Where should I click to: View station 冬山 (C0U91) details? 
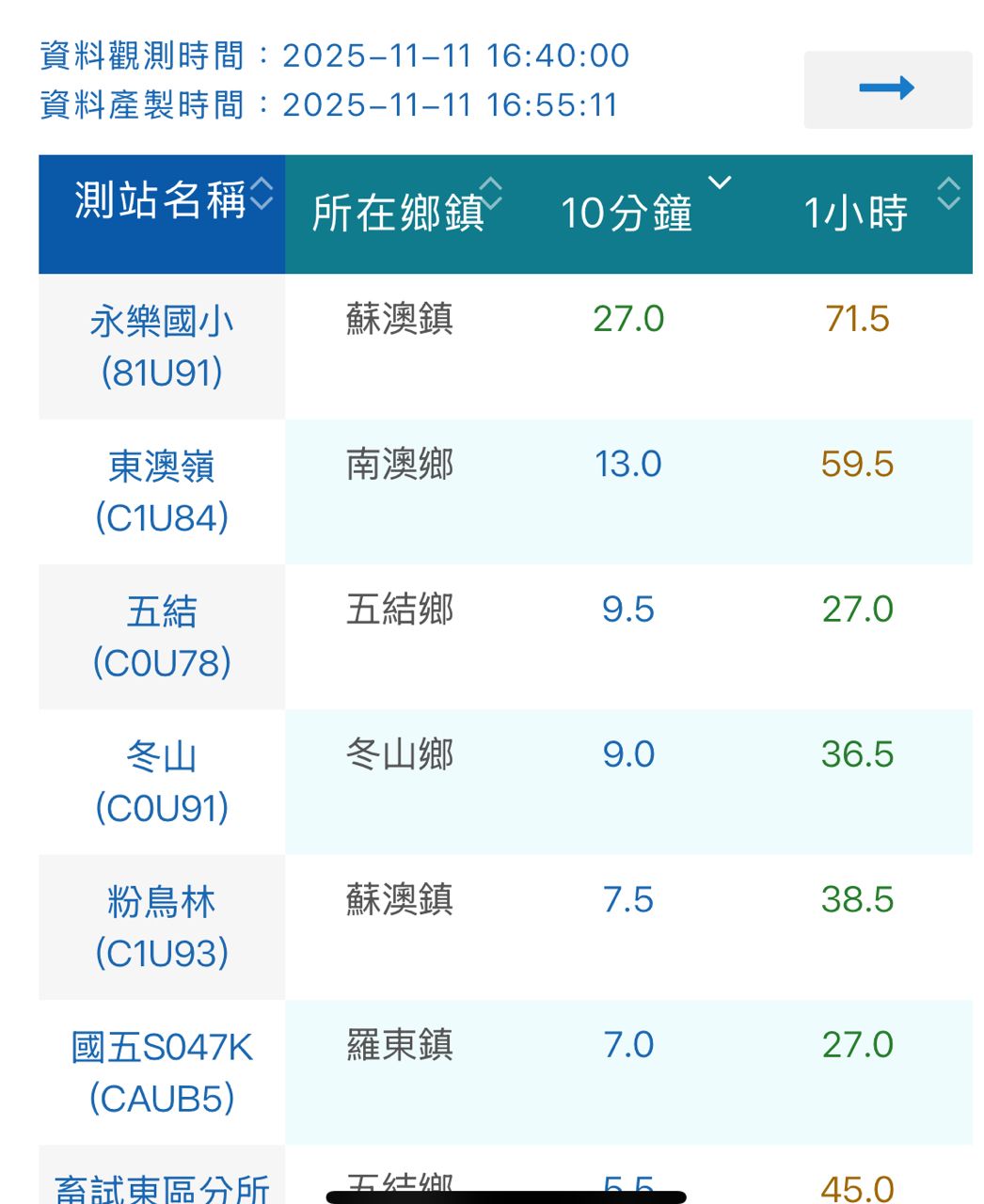point(162,782)
